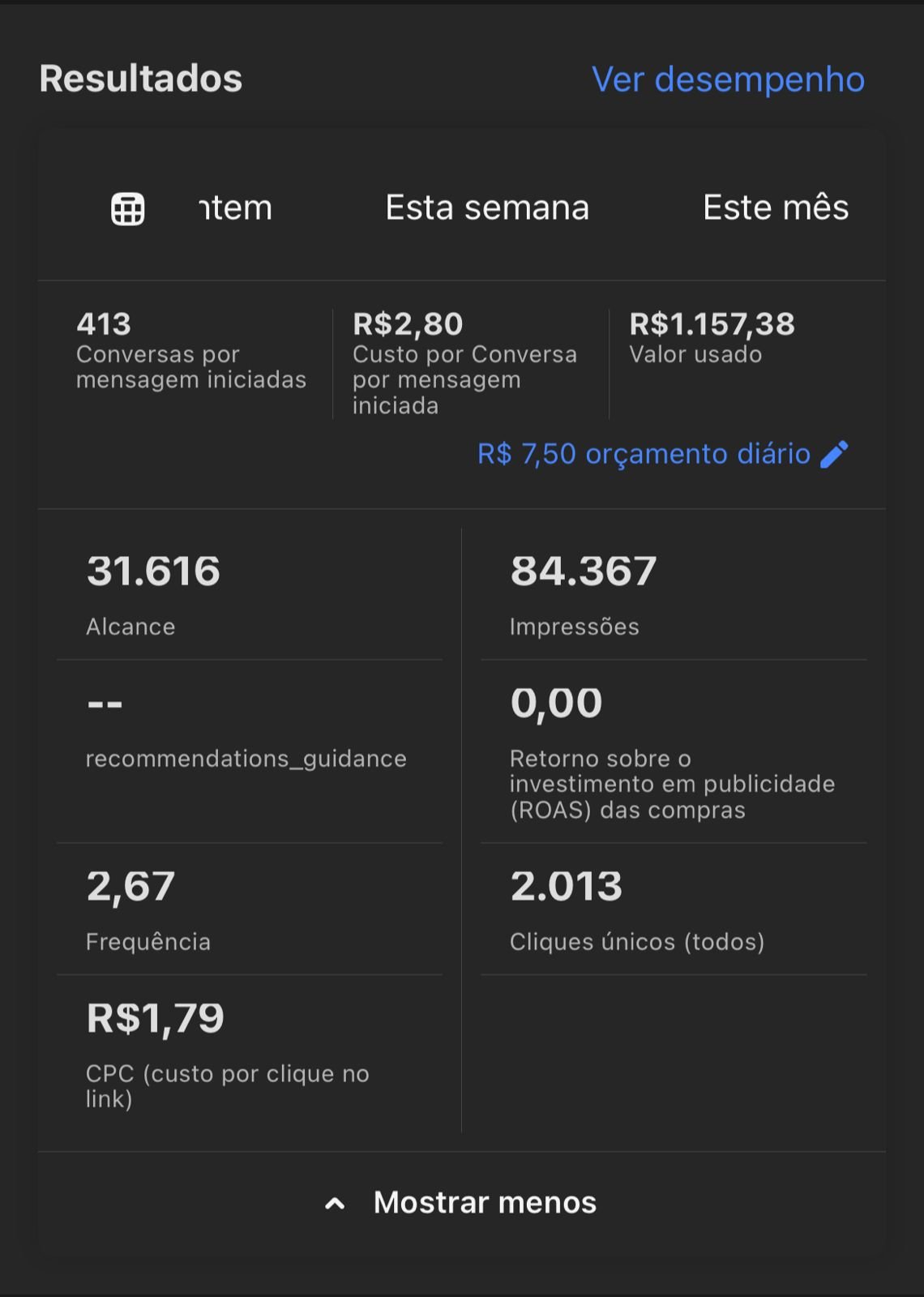This screenshot has height=1297, width=924.
Task: Switch to the Esta semana tab
Action: click(487, 208)
